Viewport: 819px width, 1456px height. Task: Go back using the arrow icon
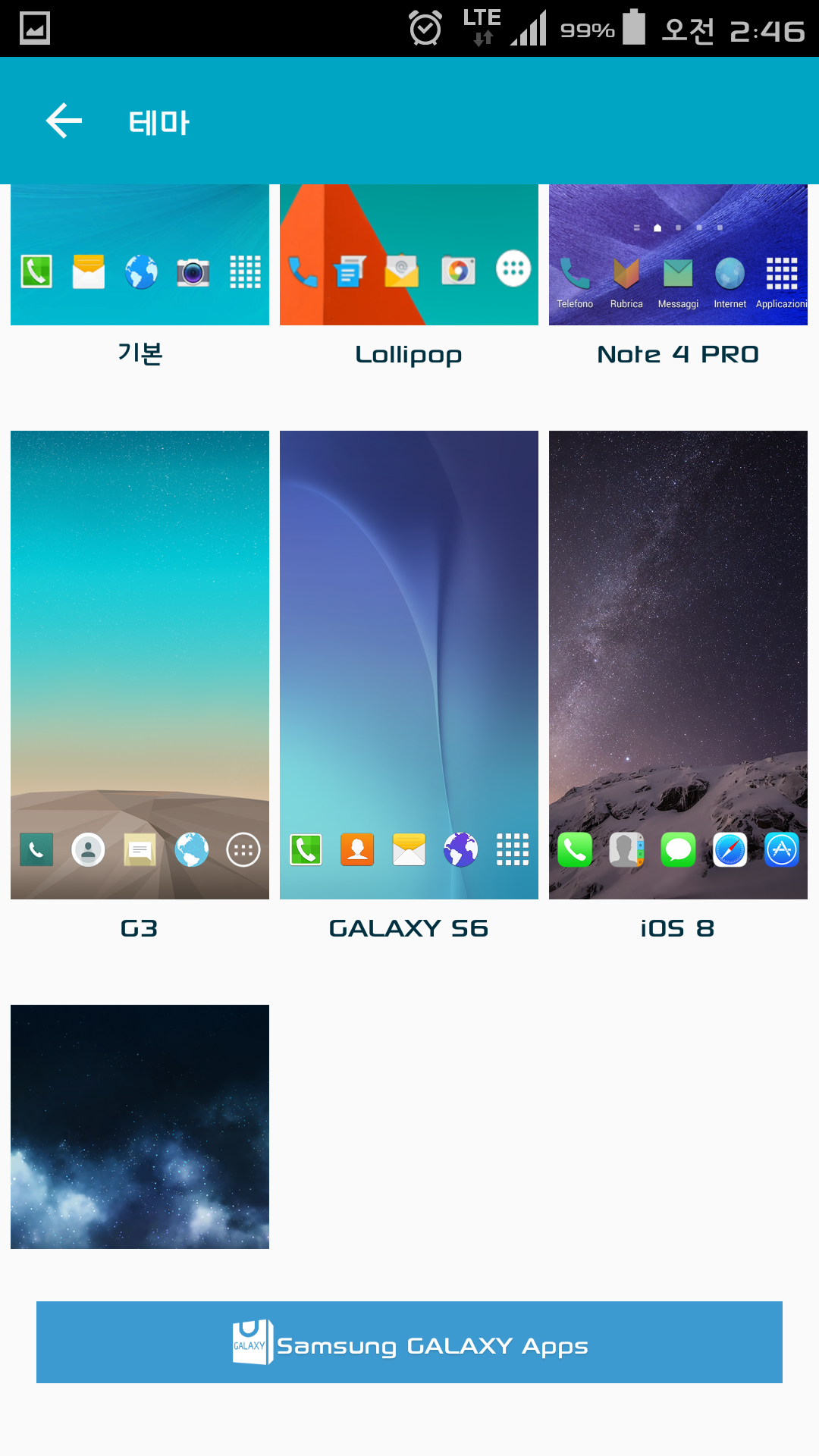(x=64, y=121)
